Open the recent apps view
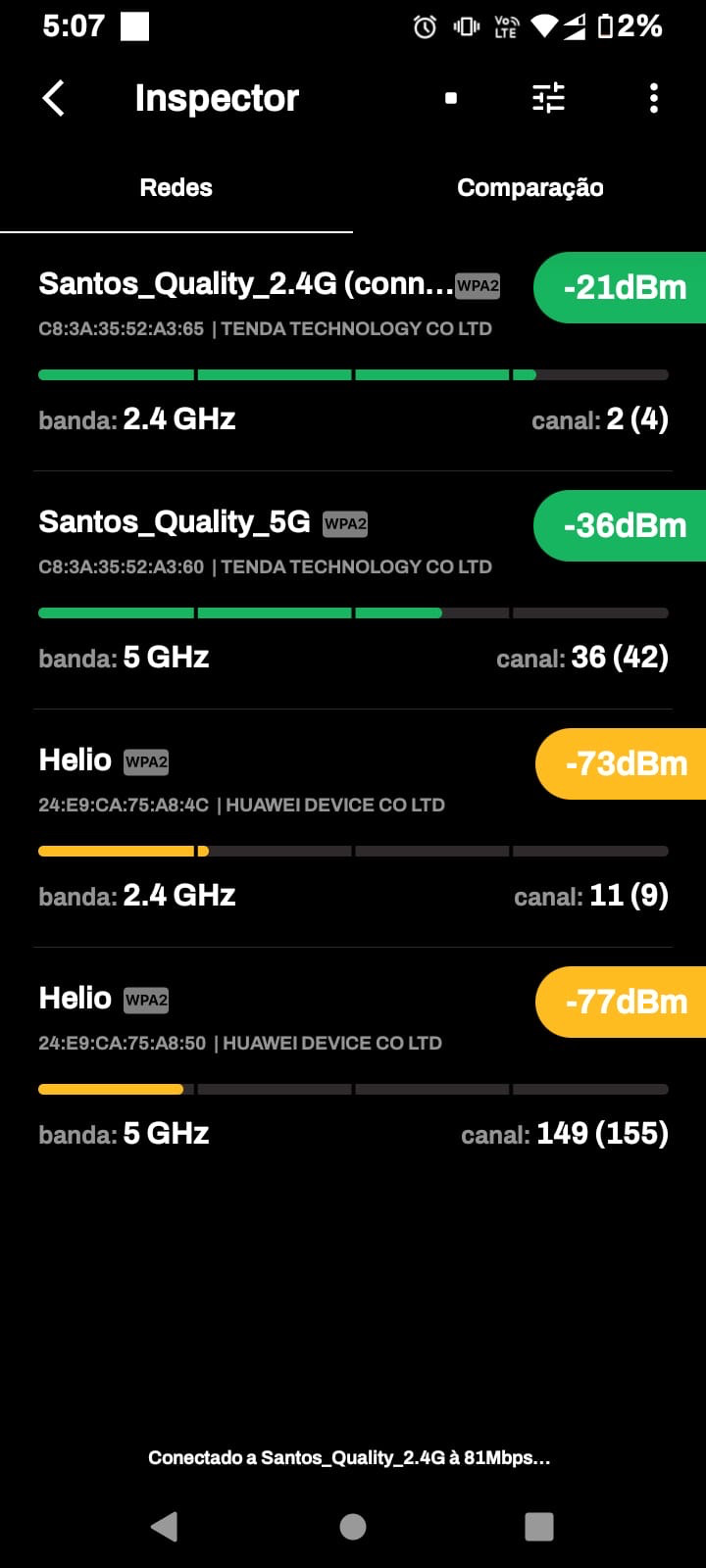Viewport: 706px width, 1568px height. point(539,1526)
